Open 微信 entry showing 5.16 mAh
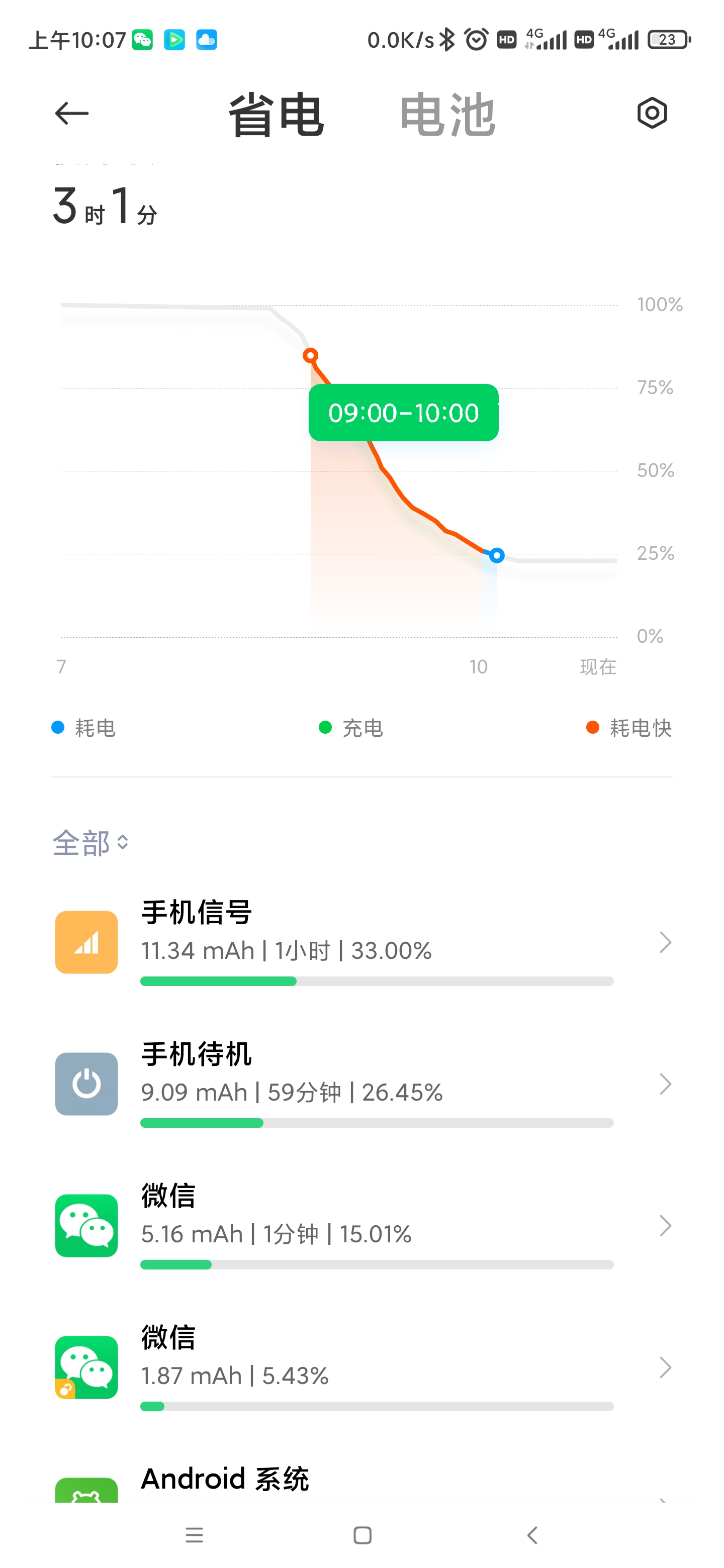The image size is (724, 1568). tap(361, 1226)
